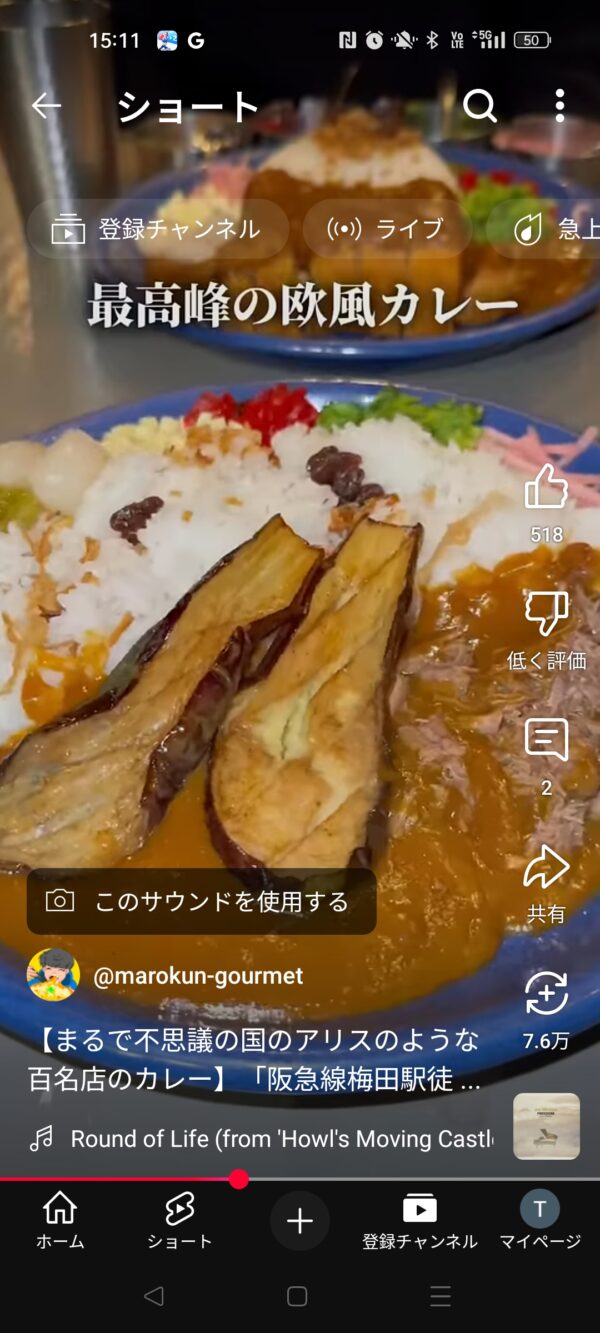Screen dimensions: 600x1333
Task: Share this Short via 共有
Action: point(546,868)
